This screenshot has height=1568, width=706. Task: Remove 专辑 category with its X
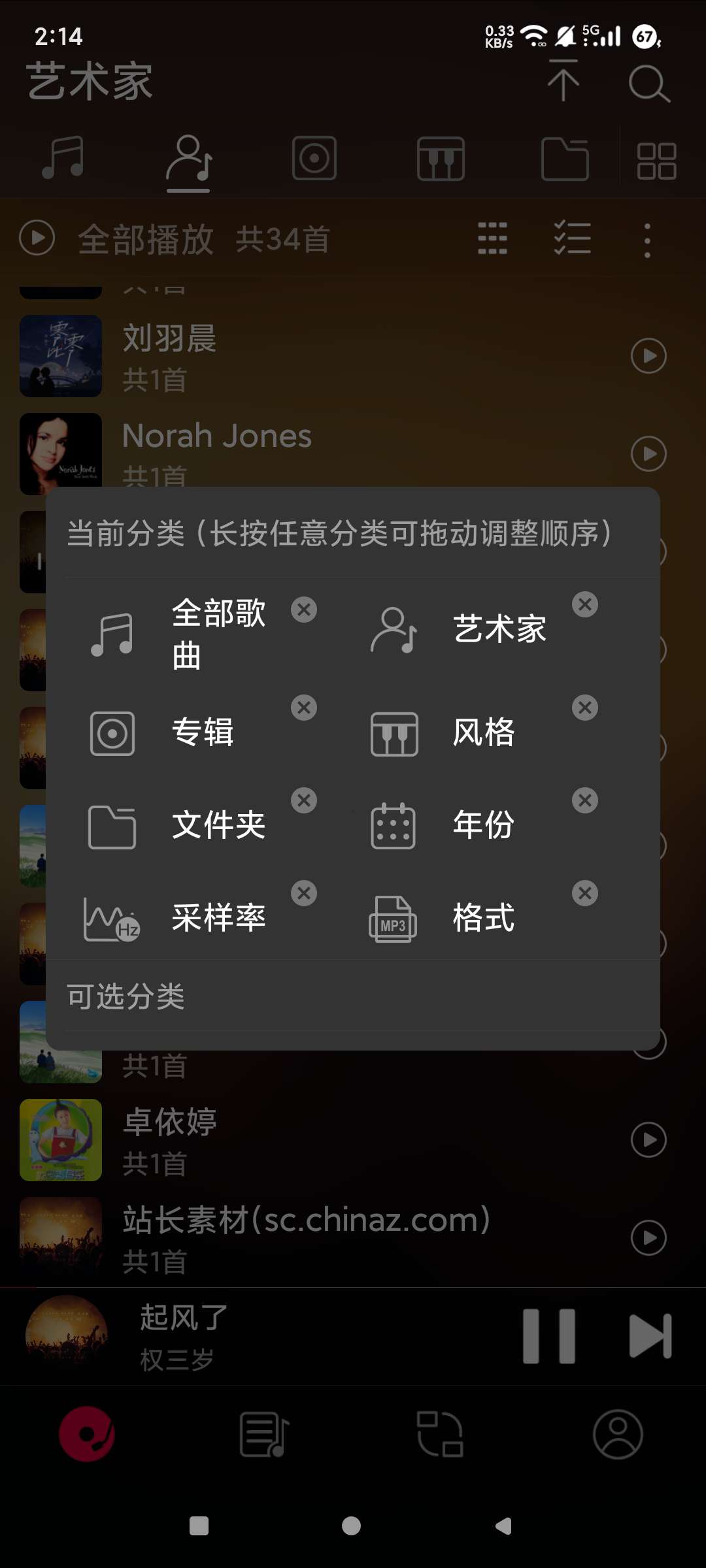point(304,708)
